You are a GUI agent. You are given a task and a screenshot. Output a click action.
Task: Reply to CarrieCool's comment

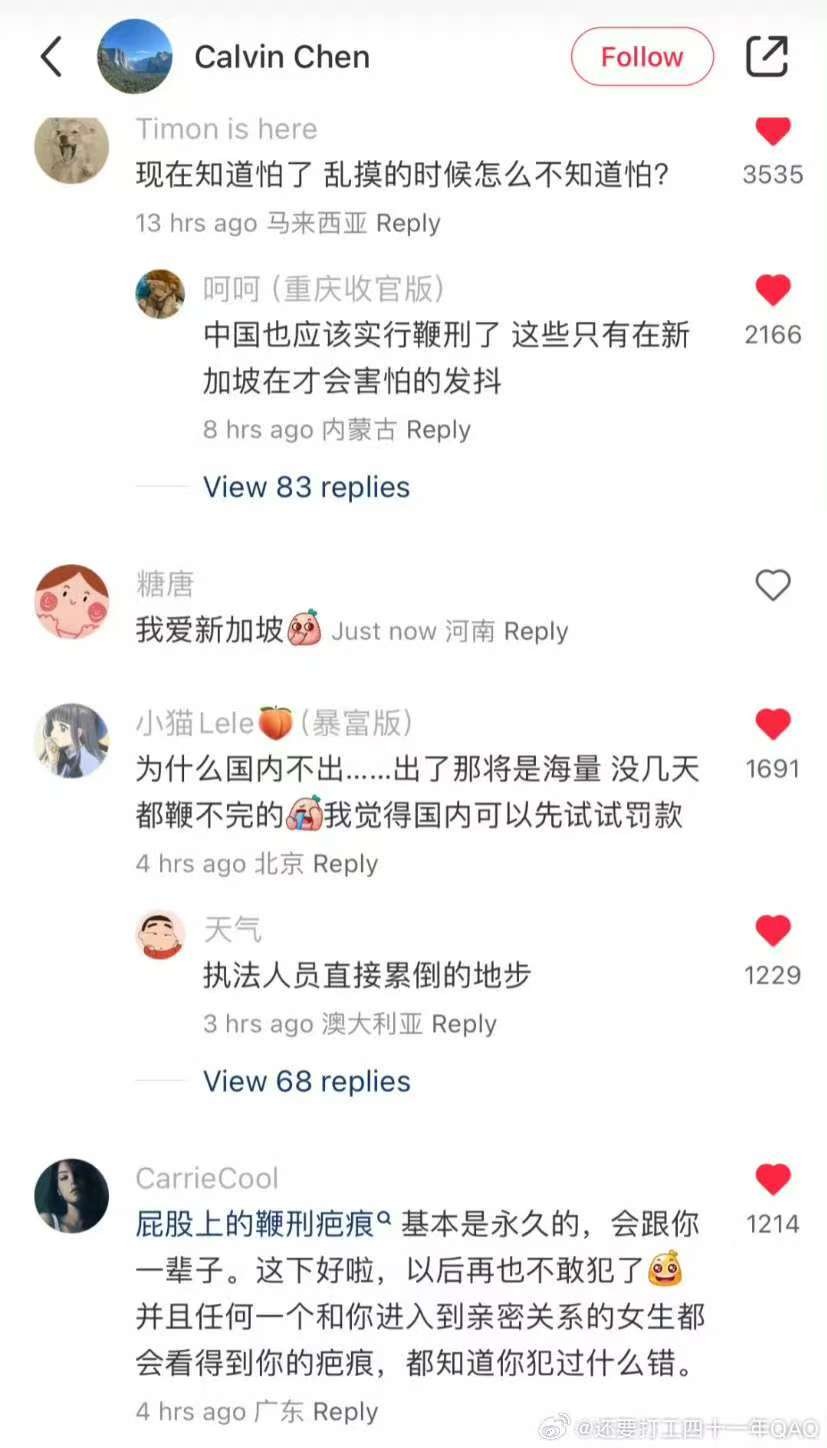click(x=346, y=1412)
